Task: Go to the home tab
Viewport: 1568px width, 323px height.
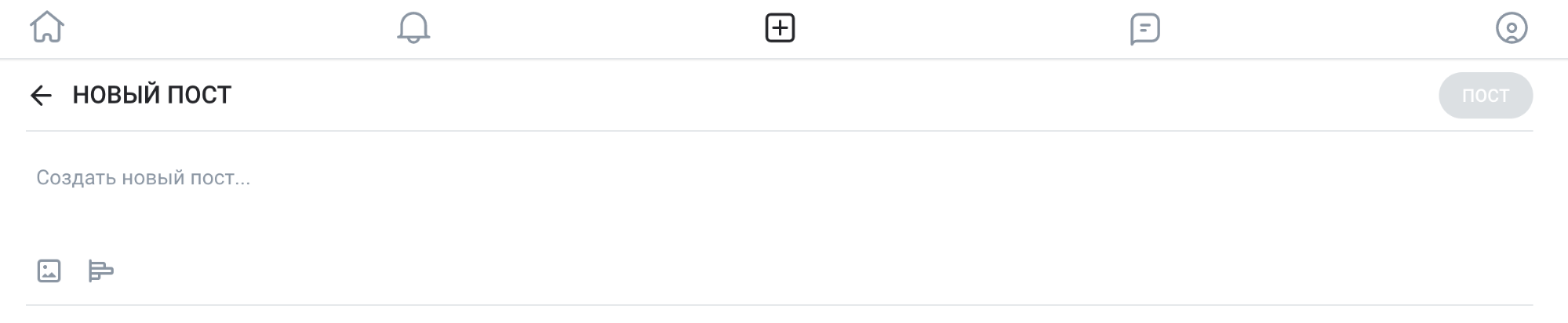Action: point(47,27)
